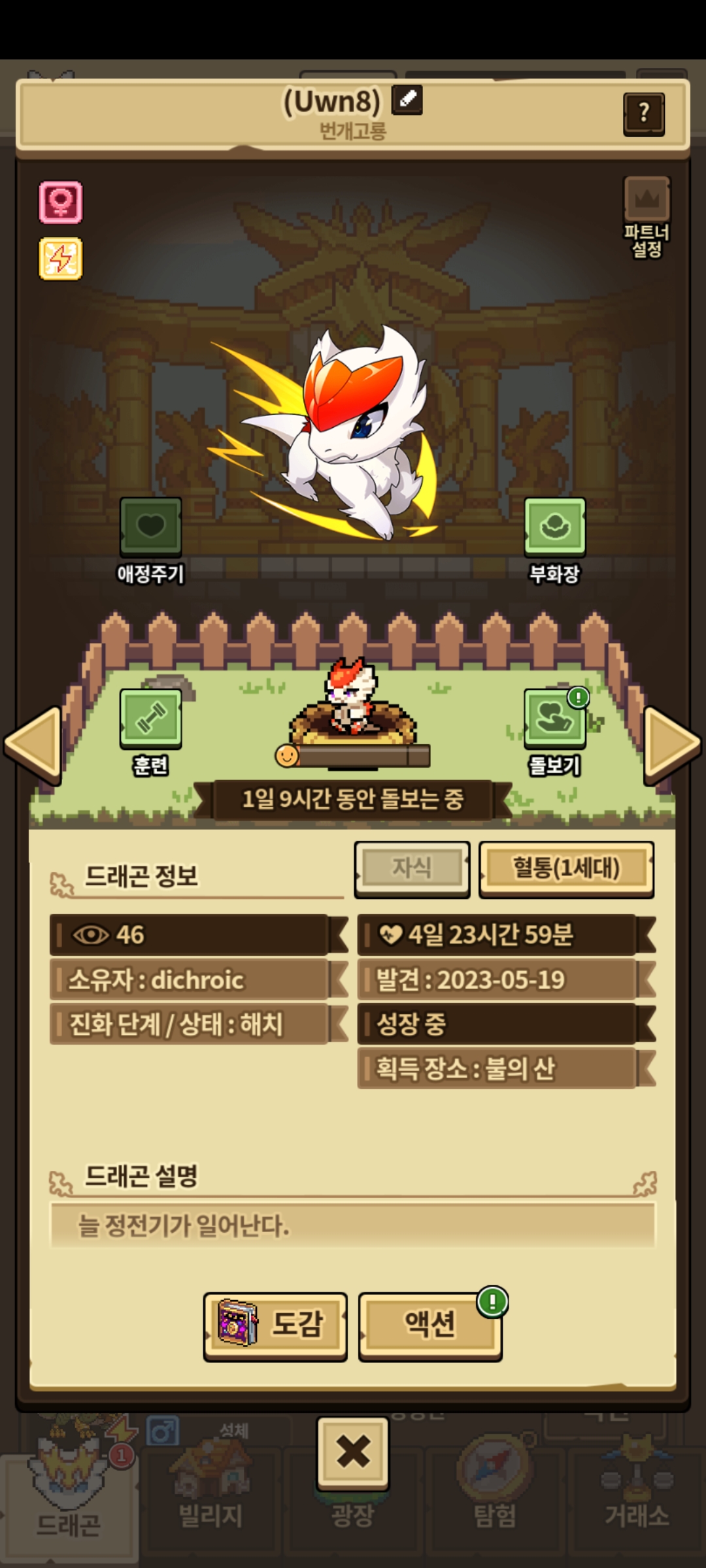This screenshot has height=1568, width=706.
Task: Open the 도감 encyclopedia
Action: coord(275,1324)
